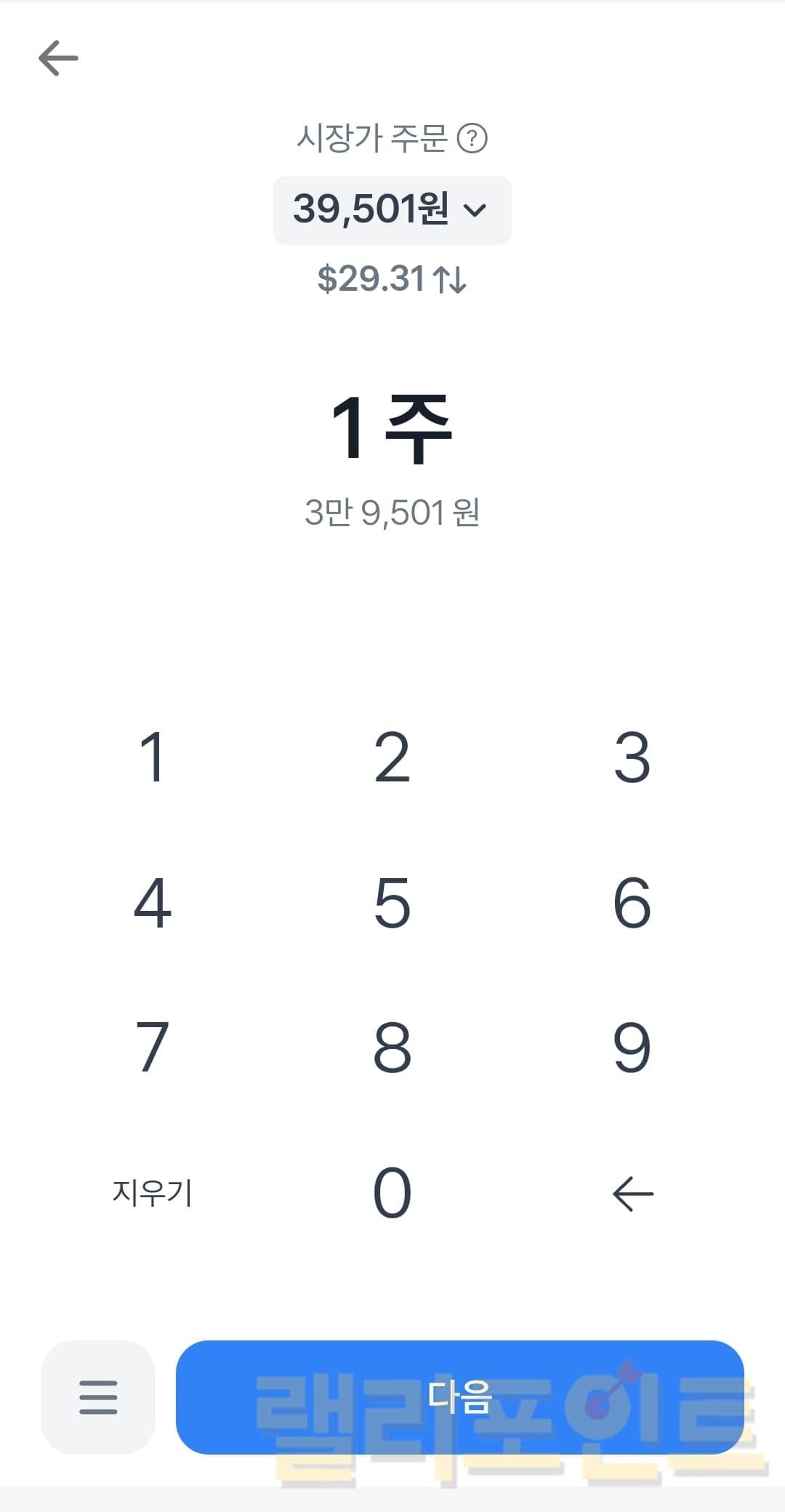Open the order options menu button

[98, 1396]
